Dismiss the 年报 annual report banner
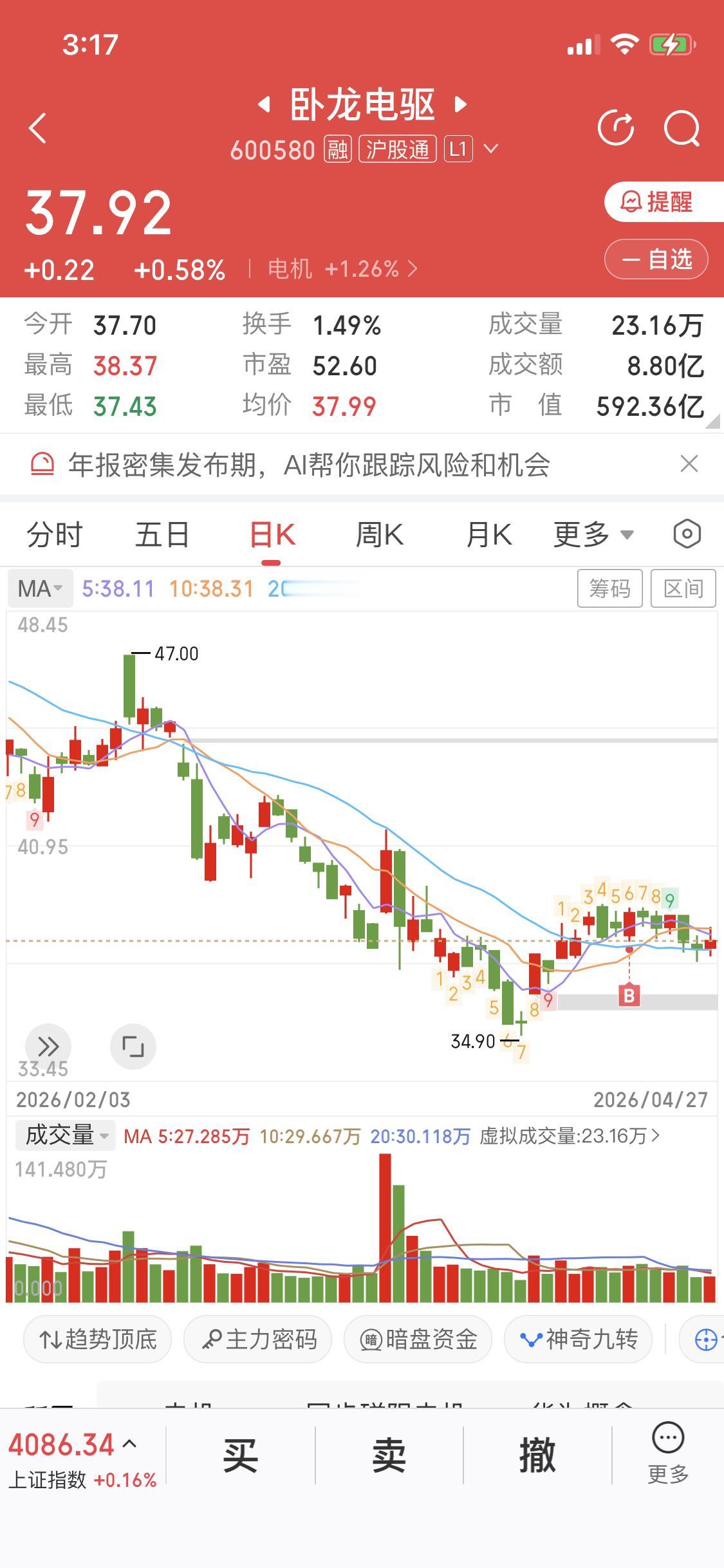 [x=688, y=463]
